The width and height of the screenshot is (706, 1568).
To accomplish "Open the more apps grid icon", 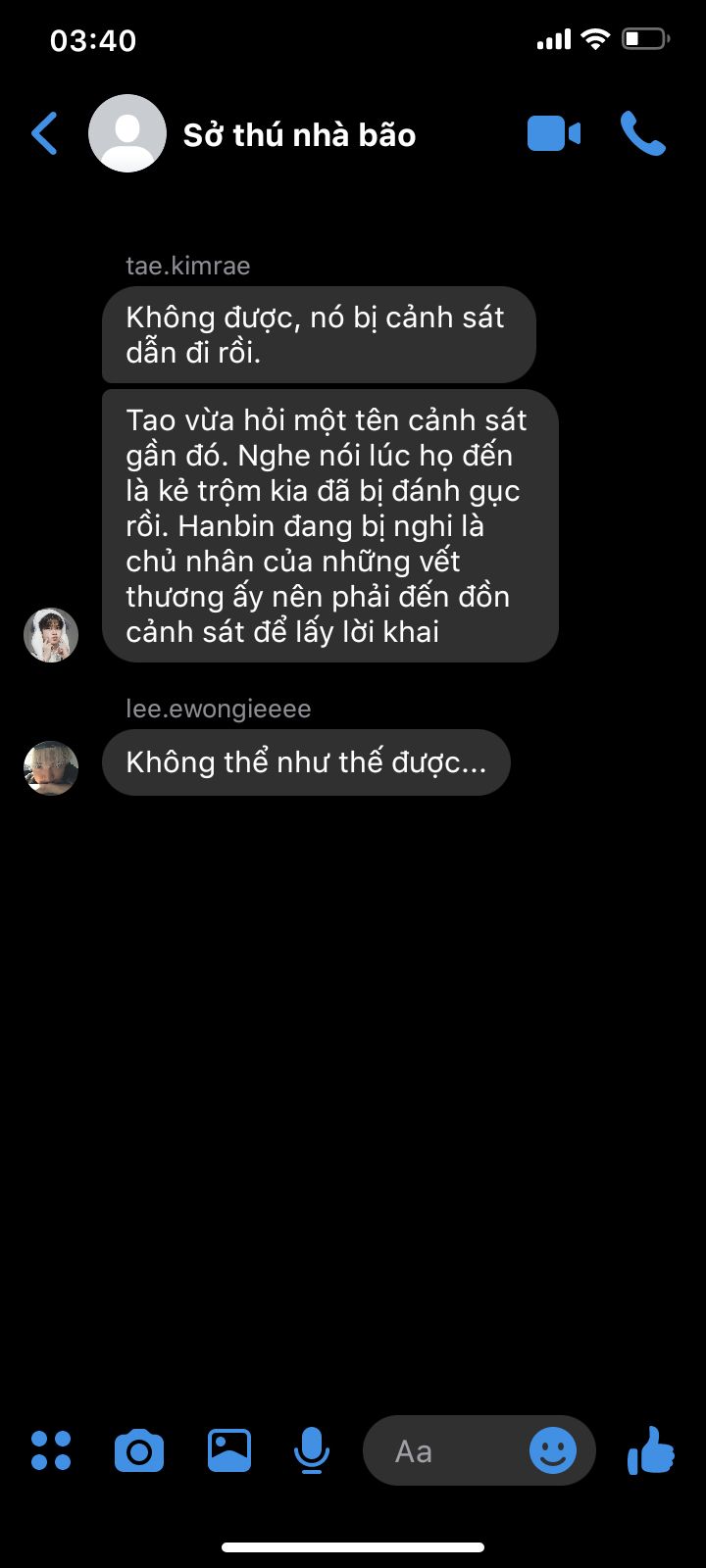I will (x=51, y=1450).
